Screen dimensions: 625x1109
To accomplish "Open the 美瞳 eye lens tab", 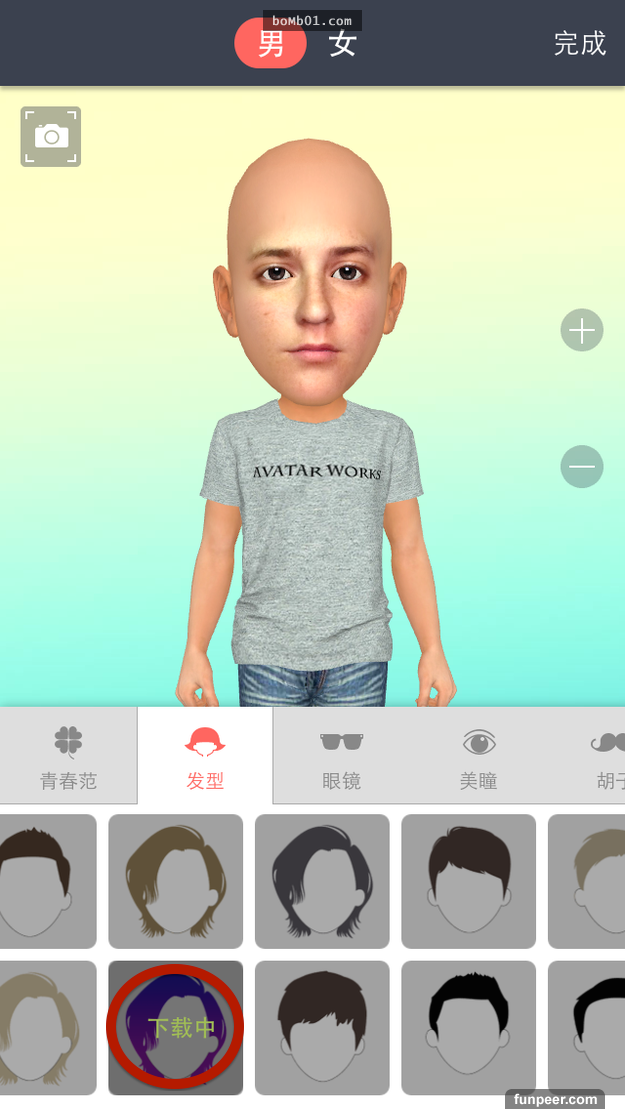I will 479,757.
